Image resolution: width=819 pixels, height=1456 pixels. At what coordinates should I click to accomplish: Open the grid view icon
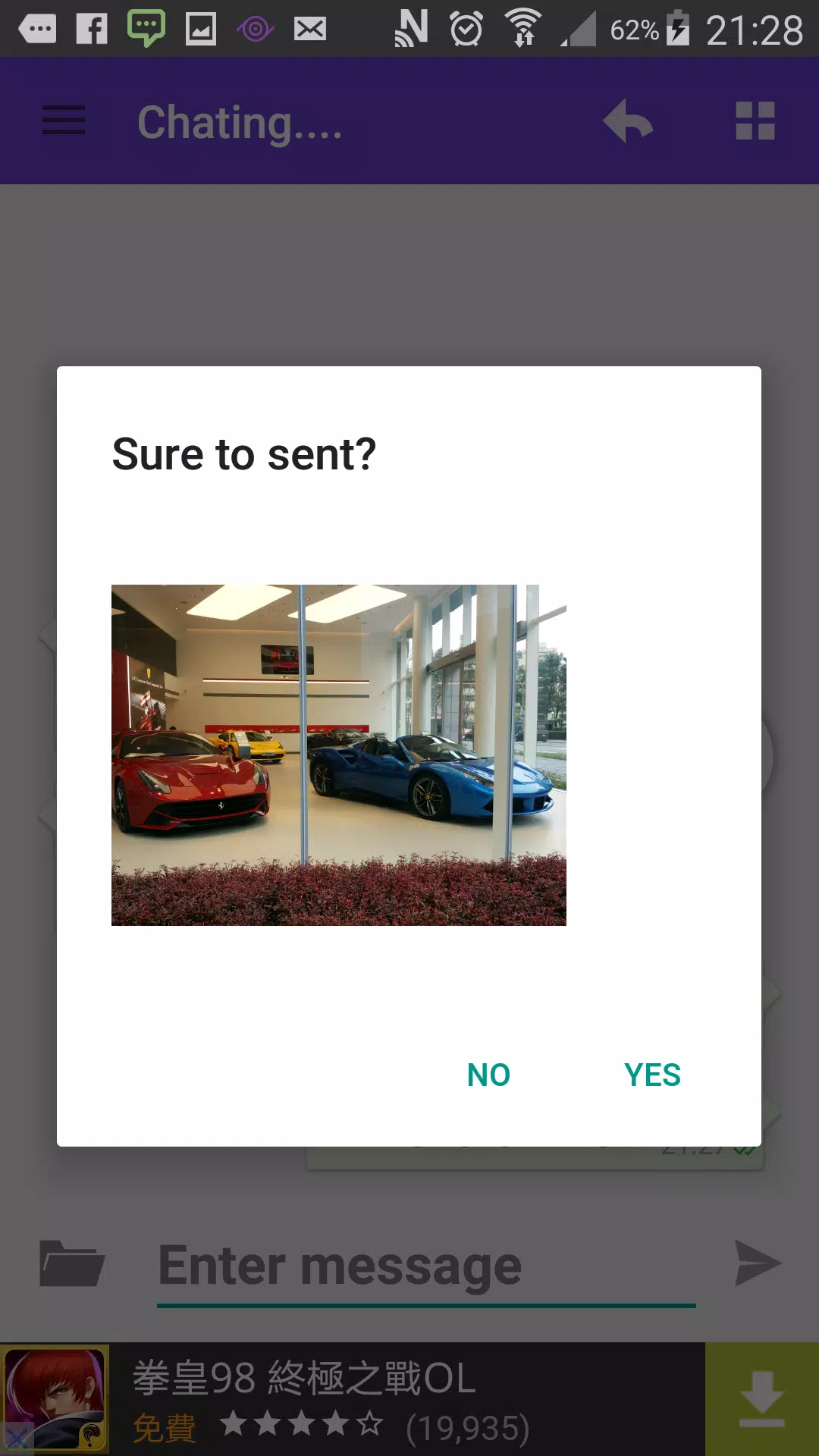pyautogui.click(x=755, y=121)
